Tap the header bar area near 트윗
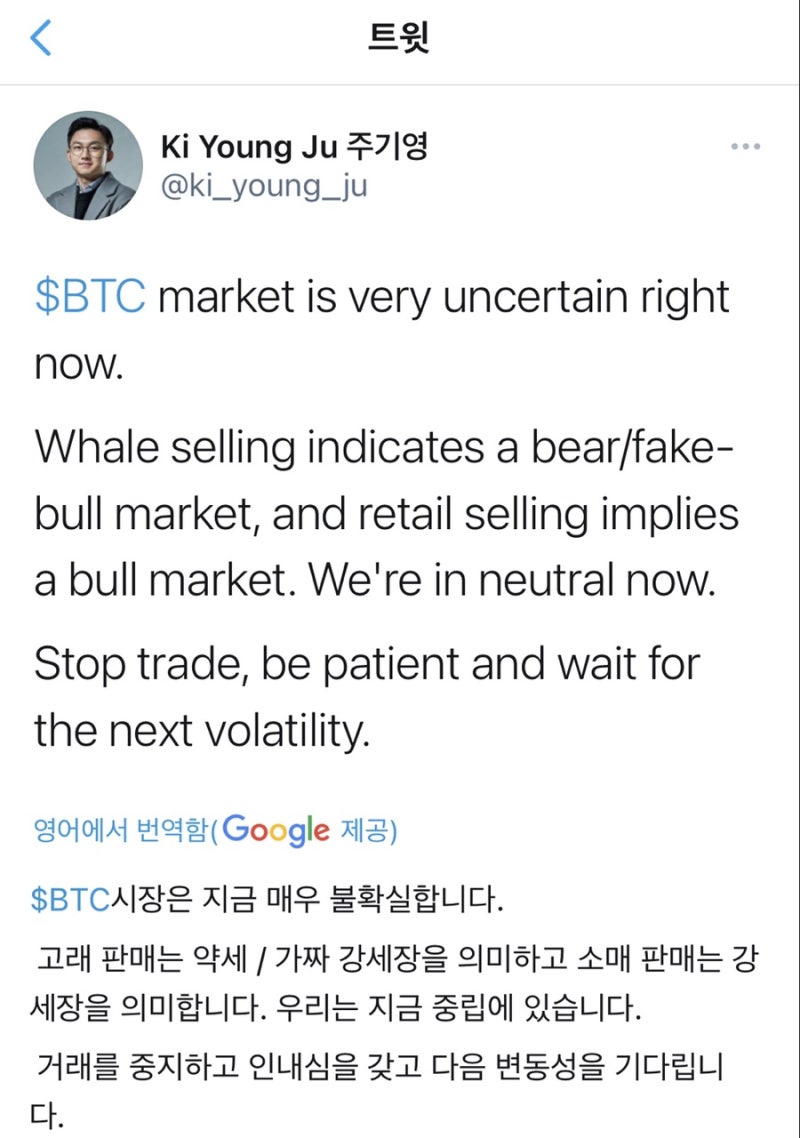The height and width of the screenshot is (1138, 800). tap(399, 38)
